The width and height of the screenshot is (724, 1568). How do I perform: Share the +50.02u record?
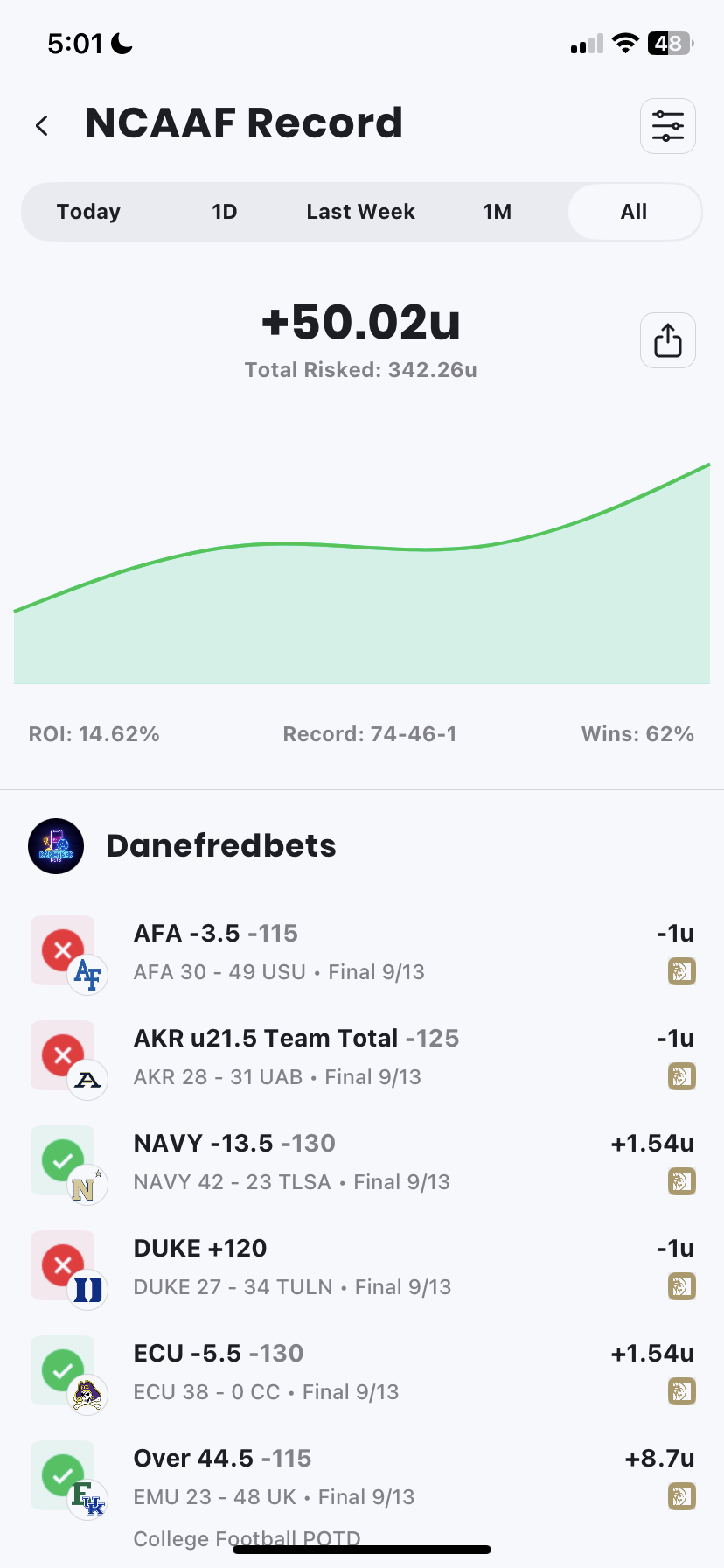[x=667, y=340]
